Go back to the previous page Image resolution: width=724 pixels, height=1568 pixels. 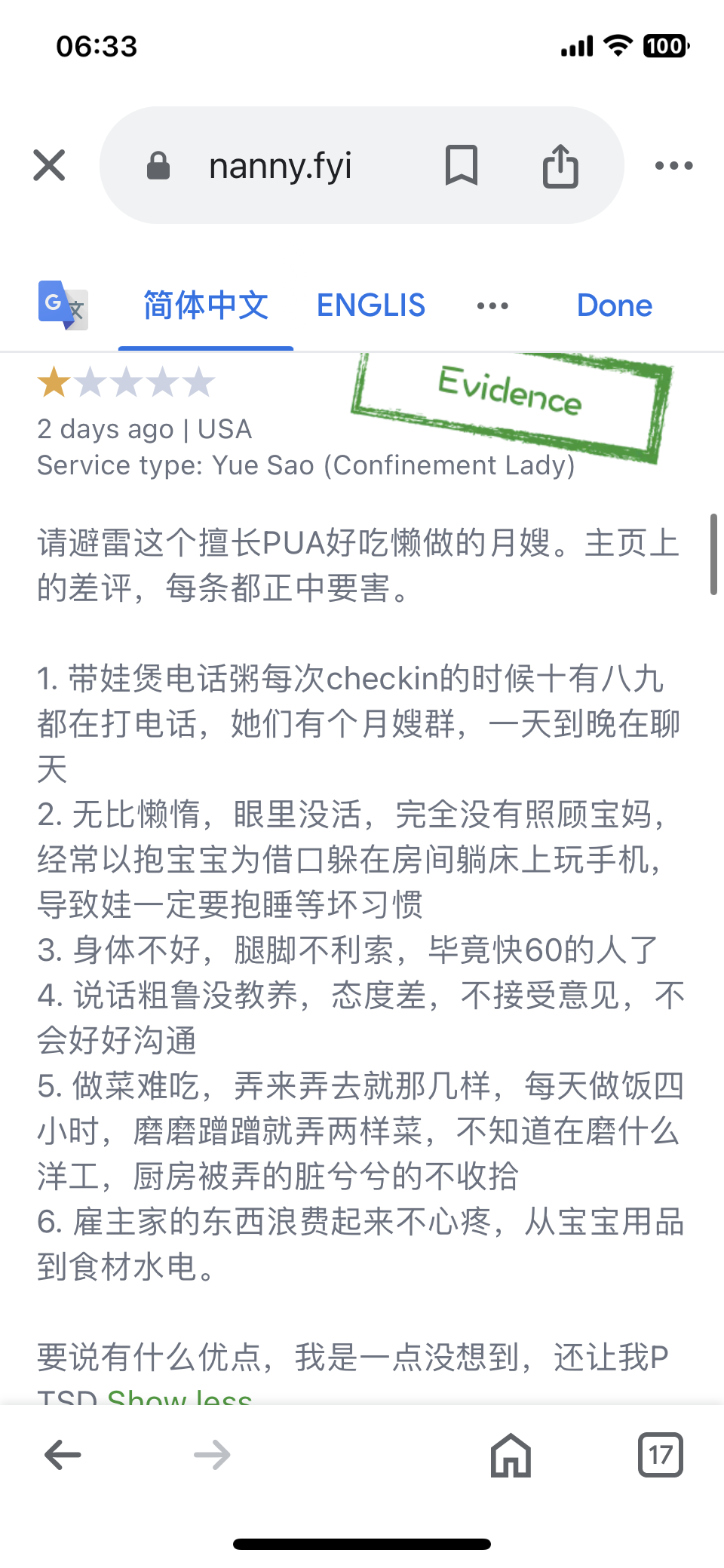[x=63, y=1455]
